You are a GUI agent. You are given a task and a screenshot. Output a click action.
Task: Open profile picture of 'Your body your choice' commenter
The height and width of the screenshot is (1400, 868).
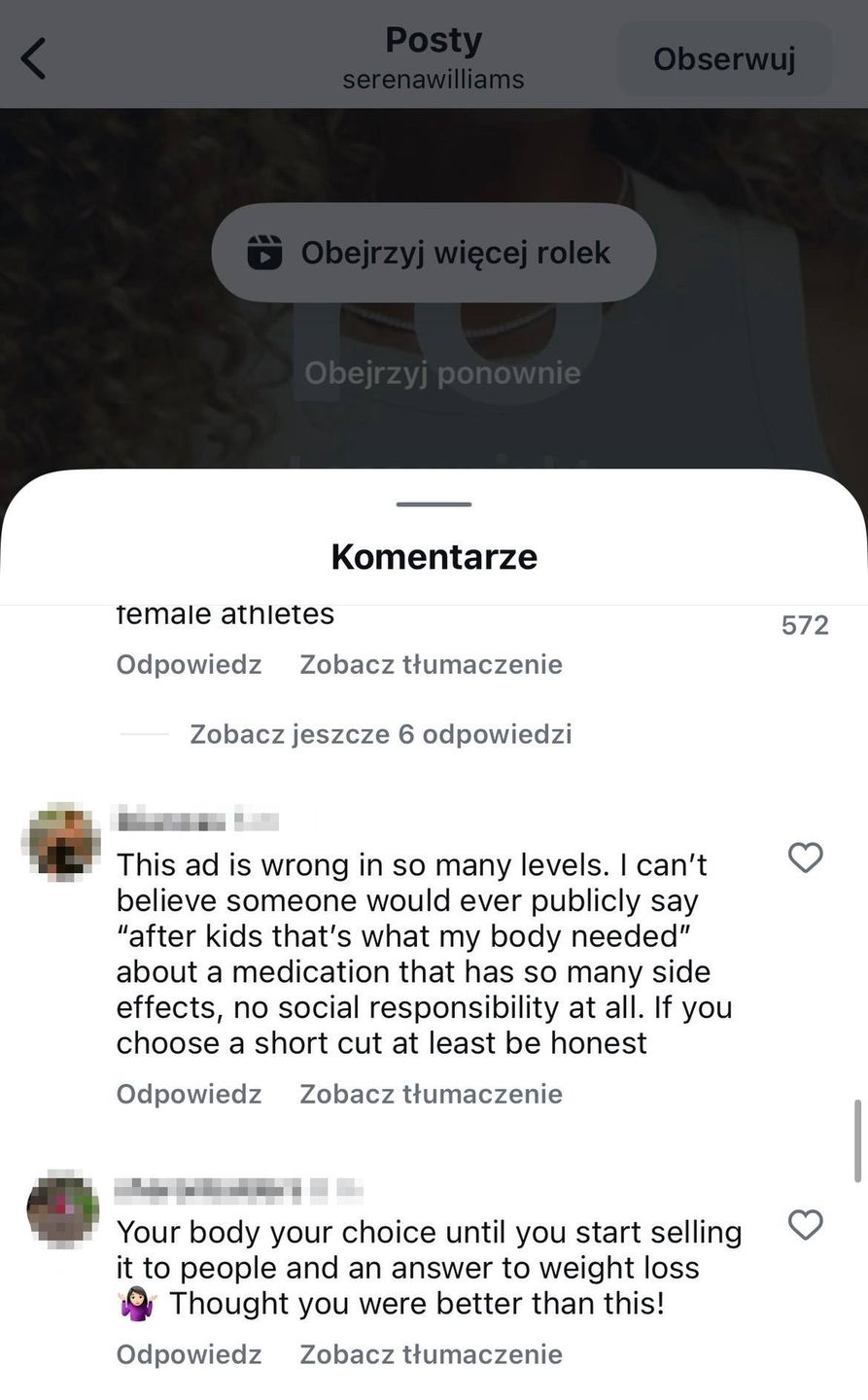coord(62,1209)
